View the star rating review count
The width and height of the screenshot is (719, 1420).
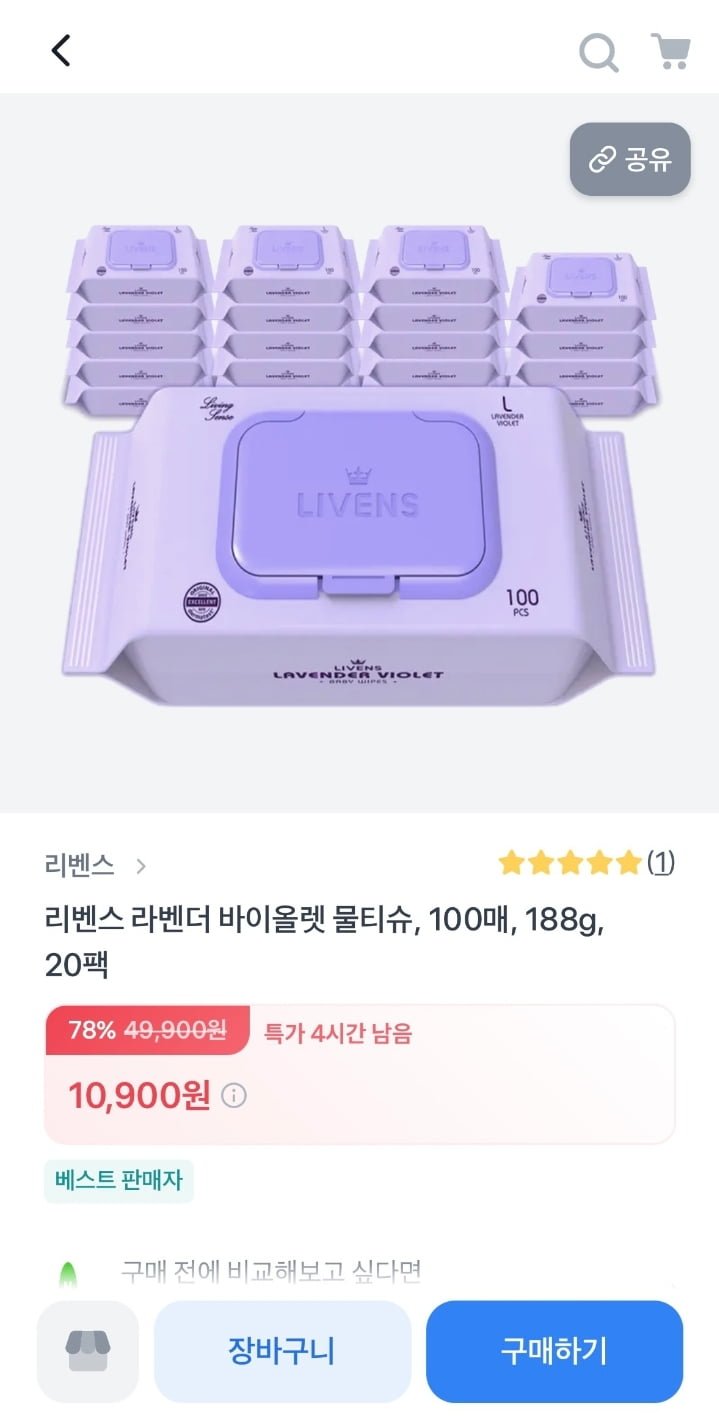point(586,863)
